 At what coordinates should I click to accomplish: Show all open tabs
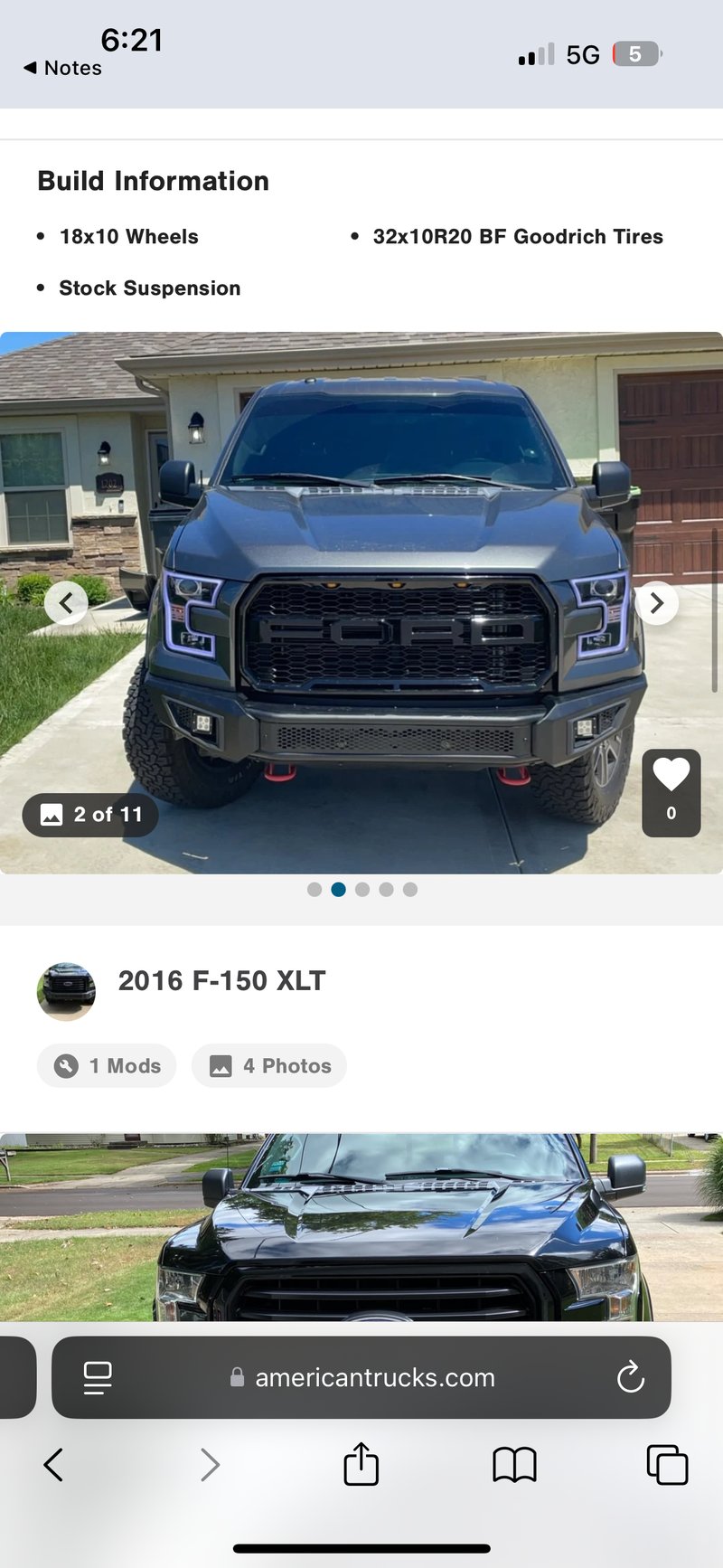click(667, 1465)
